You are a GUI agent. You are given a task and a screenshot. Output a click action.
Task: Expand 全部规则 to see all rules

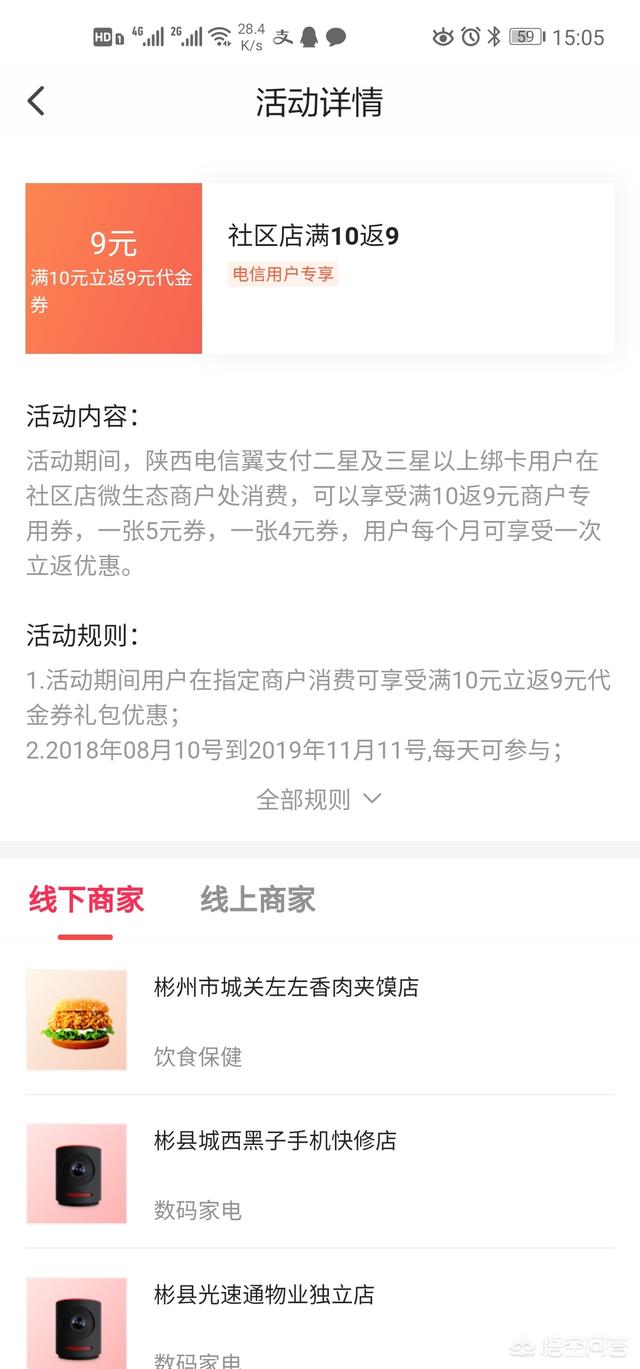[319, 799]
